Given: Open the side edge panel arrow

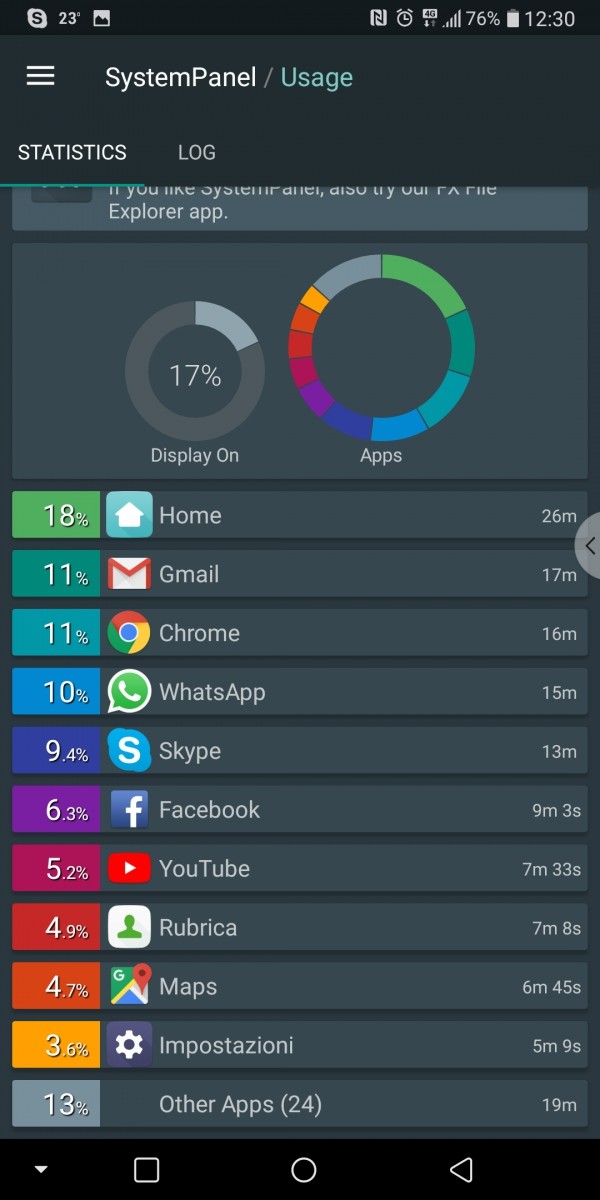Looking at the screenshot, I should pos(589,546).
